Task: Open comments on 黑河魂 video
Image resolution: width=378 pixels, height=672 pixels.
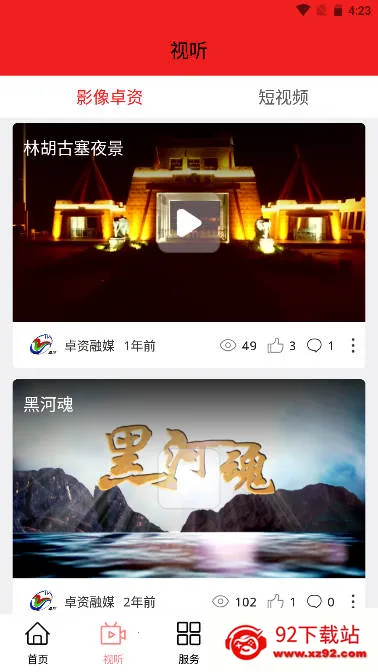Action: pos(314,602)
